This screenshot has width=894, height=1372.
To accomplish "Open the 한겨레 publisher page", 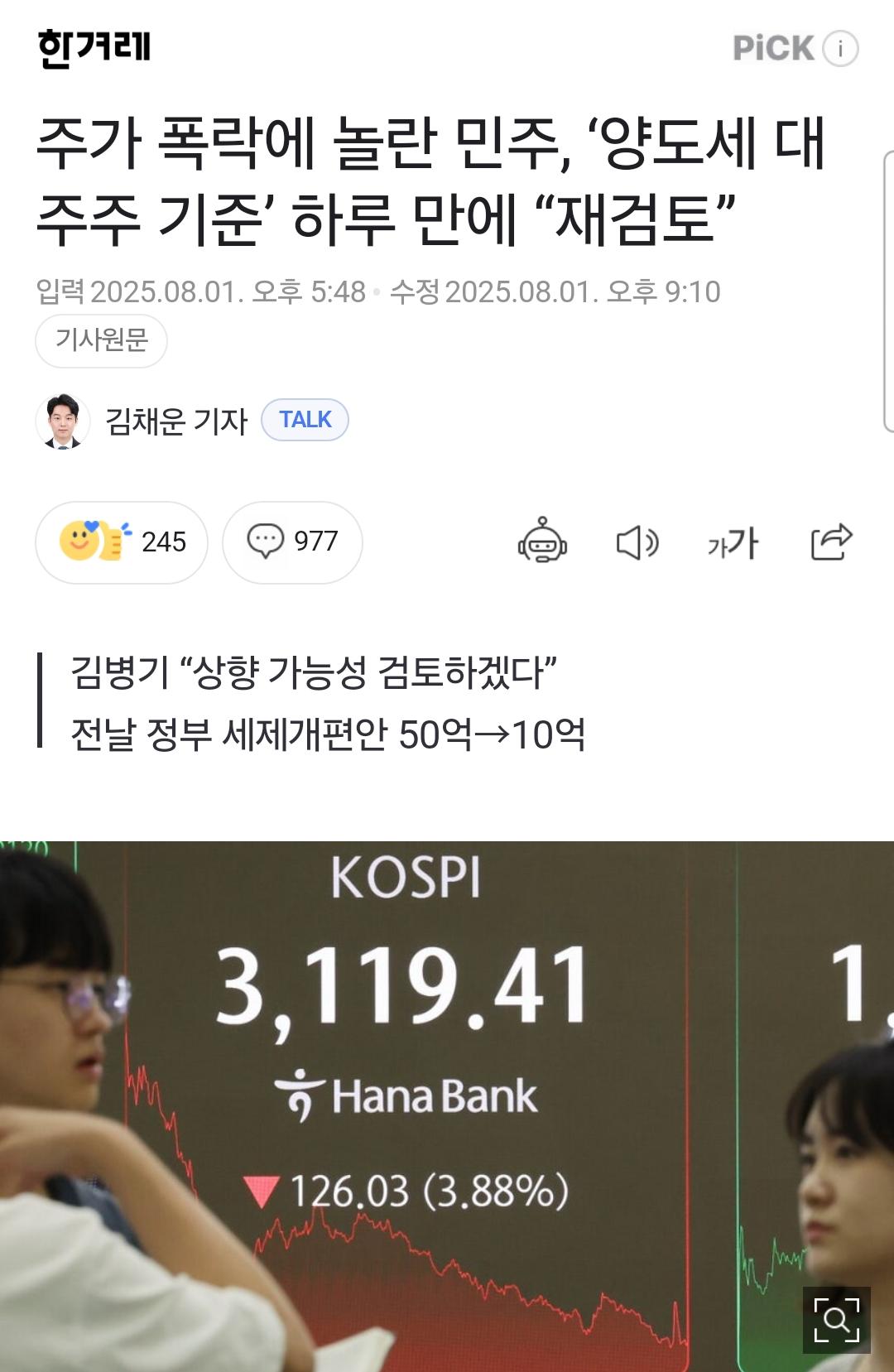I will (x=94, y=48).
